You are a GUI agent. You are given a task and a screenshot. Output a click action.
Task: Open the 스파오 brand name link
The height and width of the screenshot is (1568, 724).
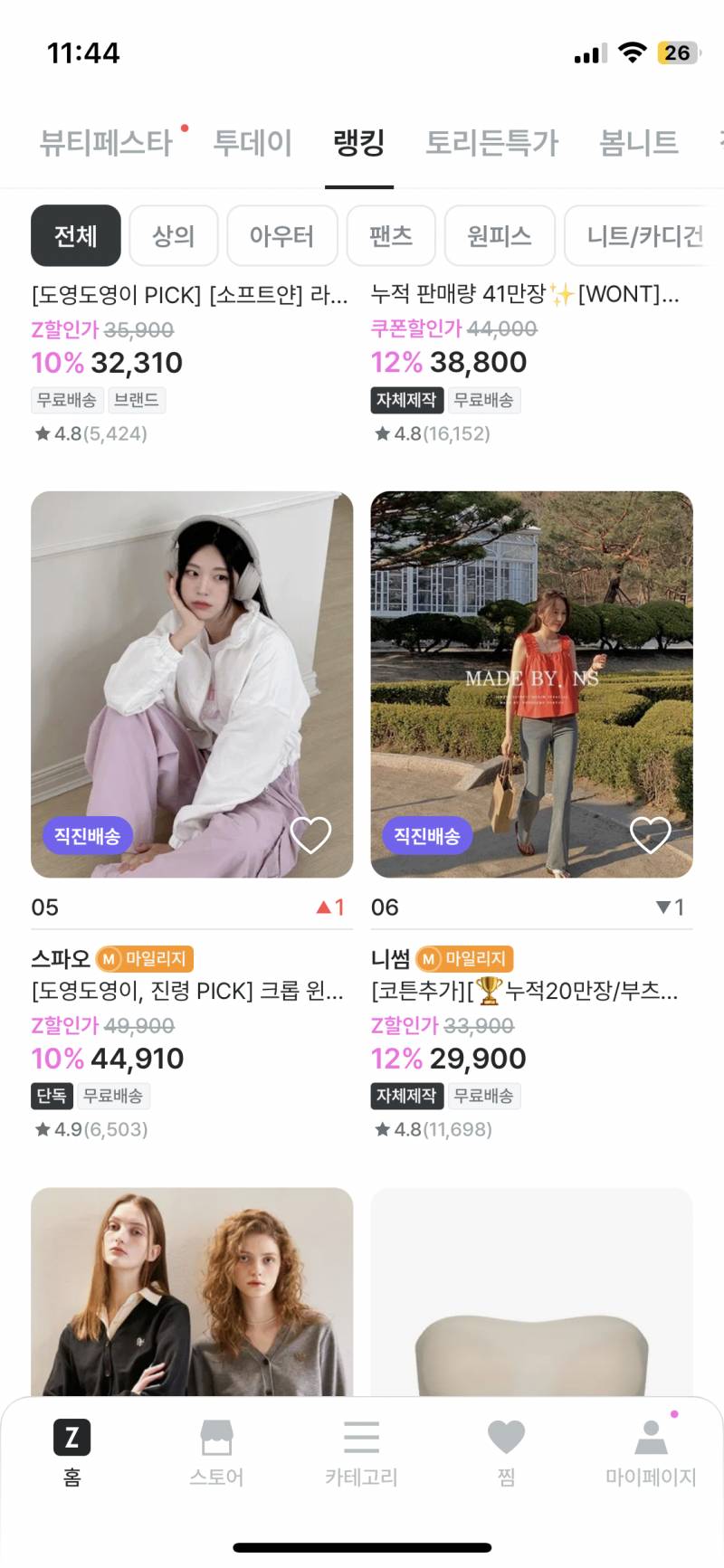tap(60, 958)
